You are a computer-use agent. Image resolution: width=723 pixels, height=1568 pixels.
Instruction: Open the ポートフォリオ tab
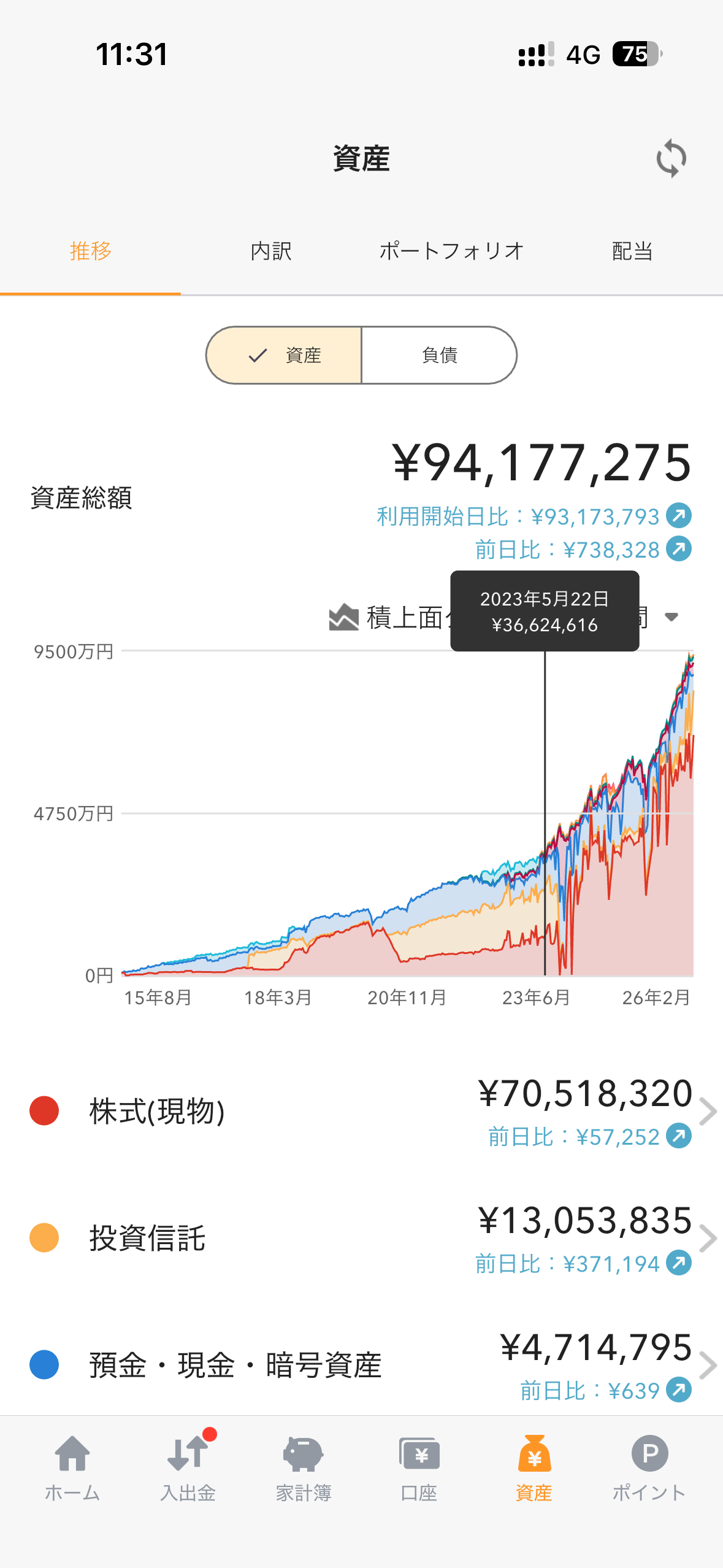tap(451, 252)
